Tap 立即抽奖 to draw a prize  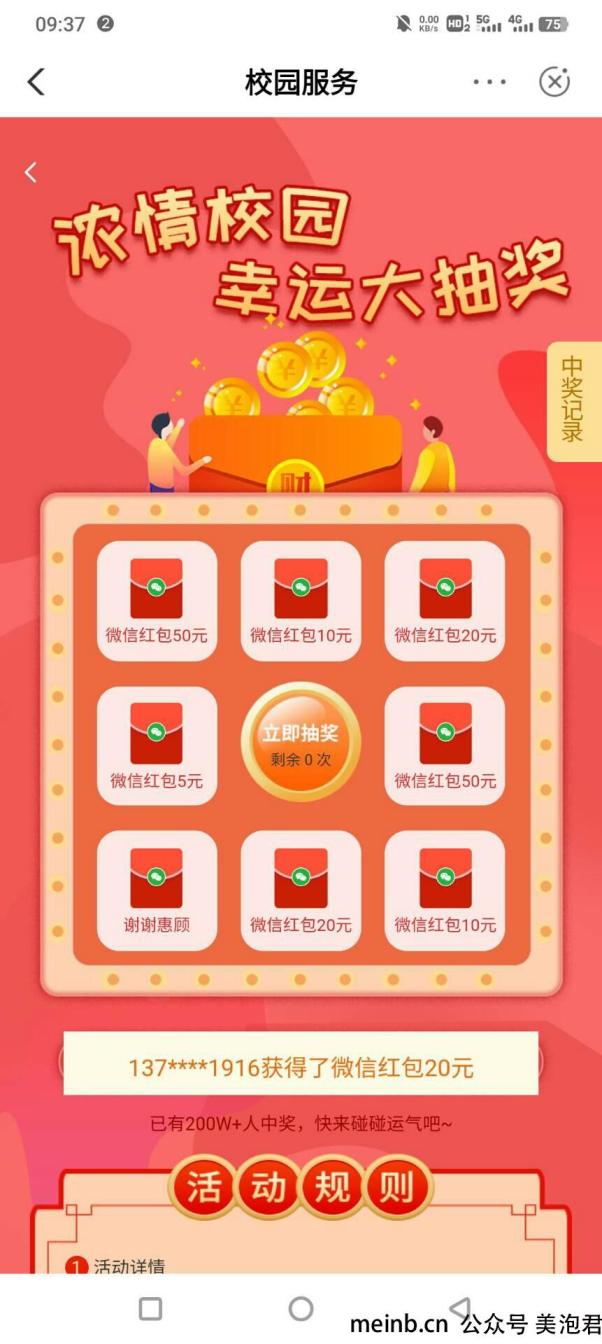pyautogui.click(x=300, y=743)
